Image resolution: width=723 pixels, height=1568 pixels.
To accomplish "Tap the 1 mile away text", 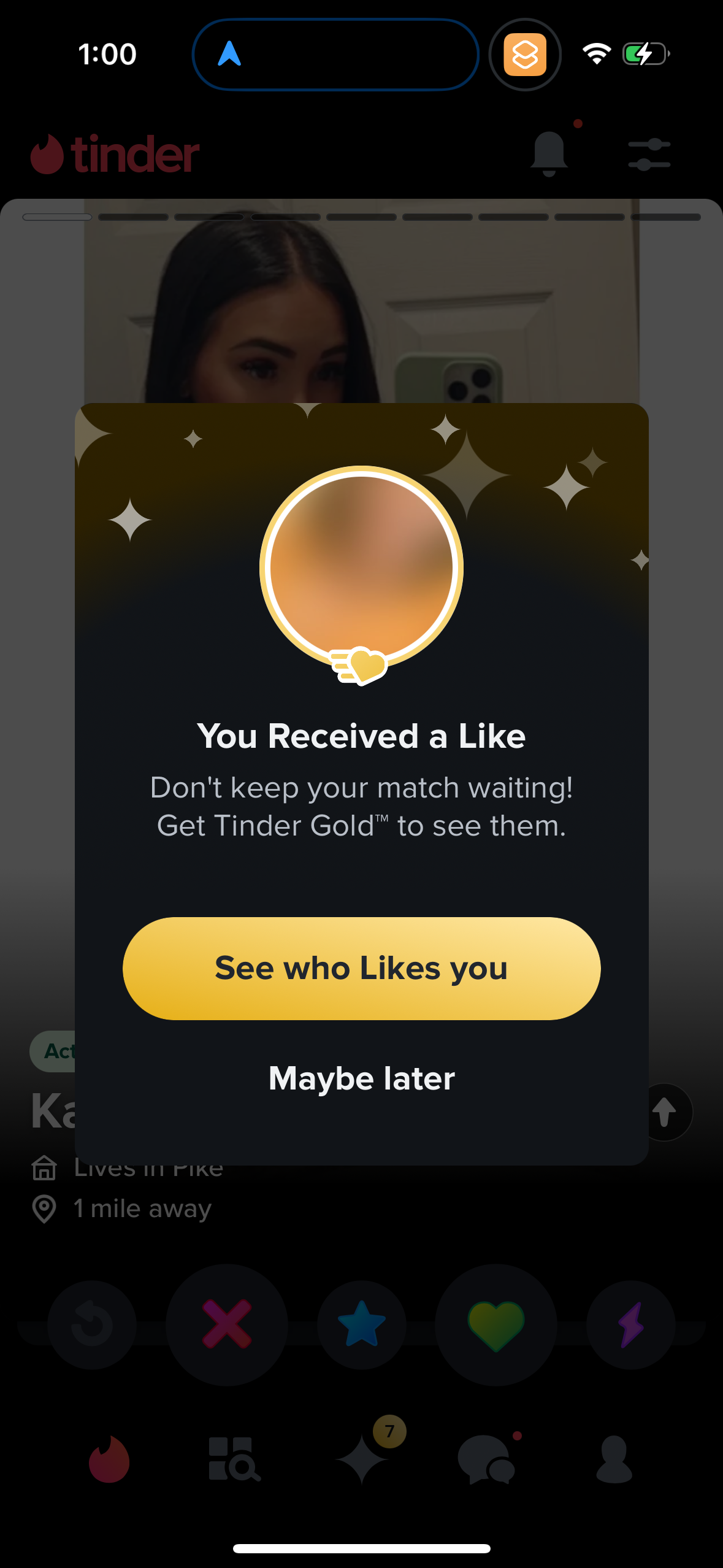I will click(x=142, y=1207).
